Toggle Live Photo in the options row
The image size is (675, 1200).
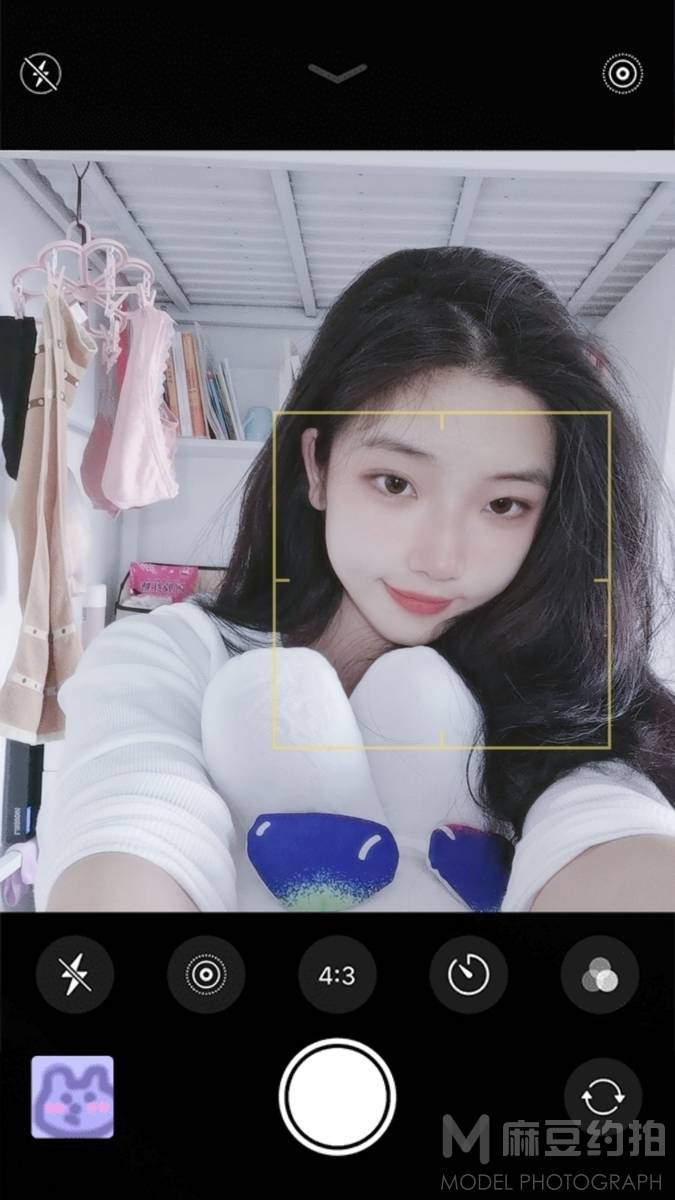pos(206,975)
